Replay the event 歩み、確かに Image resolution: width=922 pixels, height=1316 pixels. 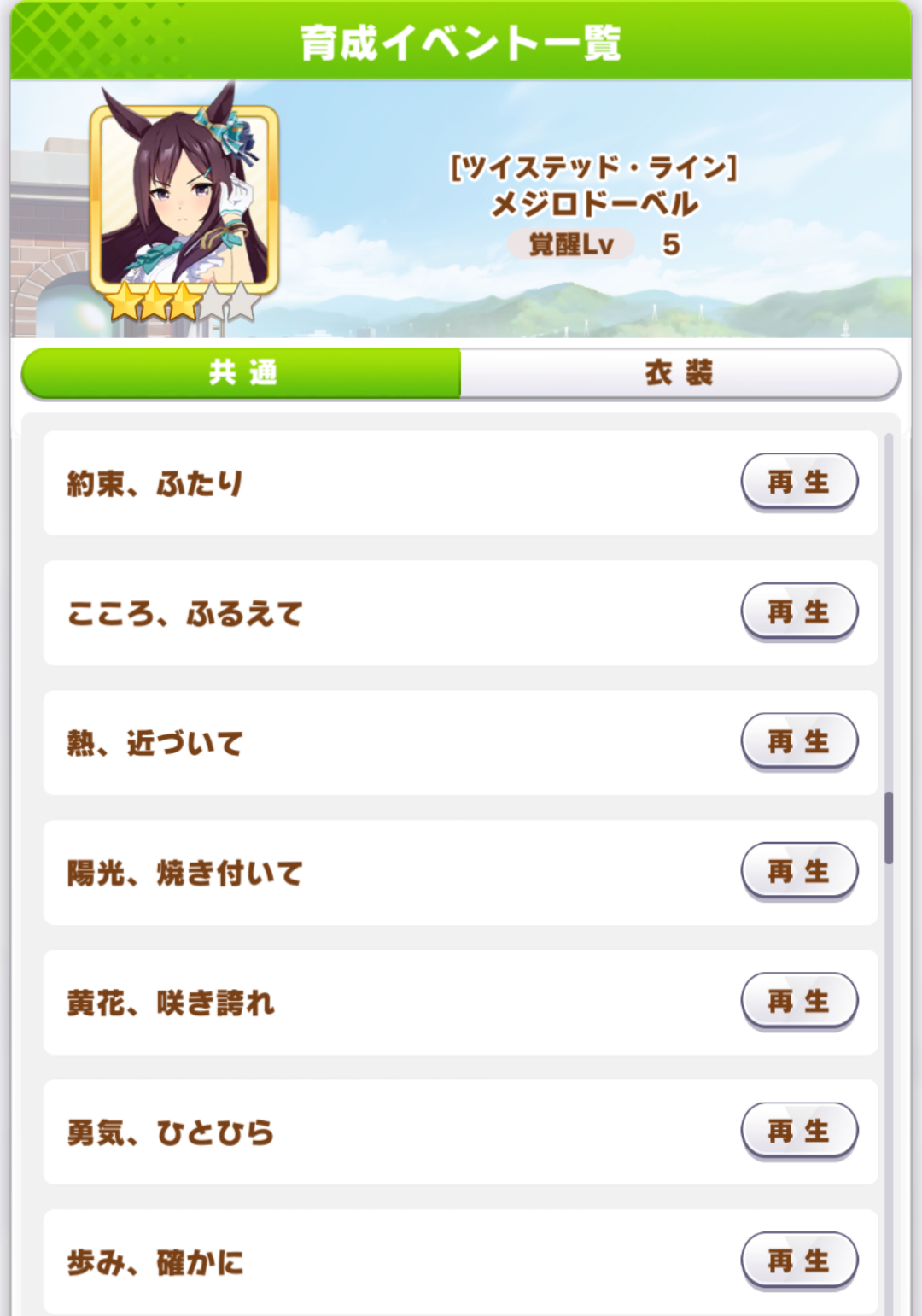[799, 1261]
